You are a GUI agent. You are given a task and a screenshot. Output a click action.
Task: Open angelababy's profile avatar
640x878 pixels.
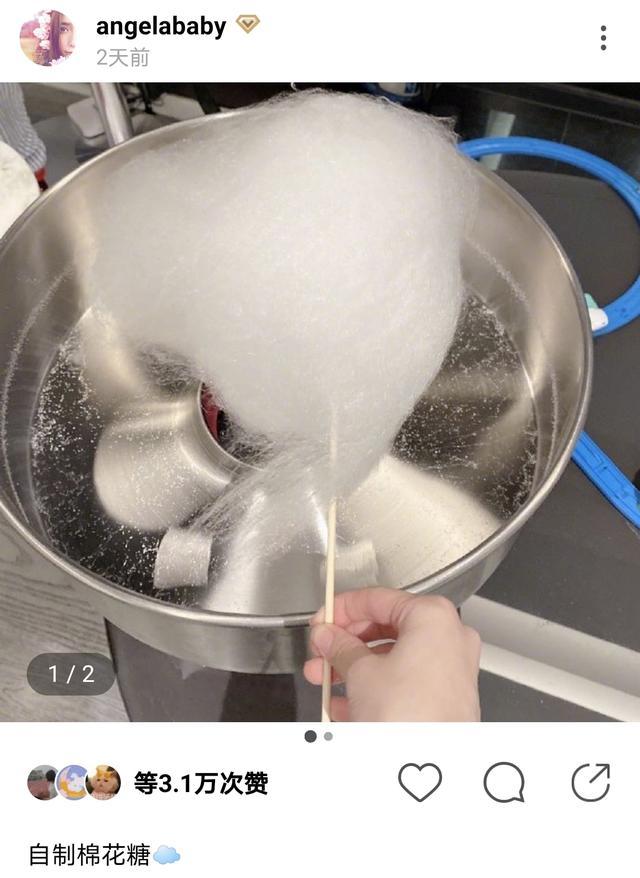pyautogui.click(x=47, y=39)
